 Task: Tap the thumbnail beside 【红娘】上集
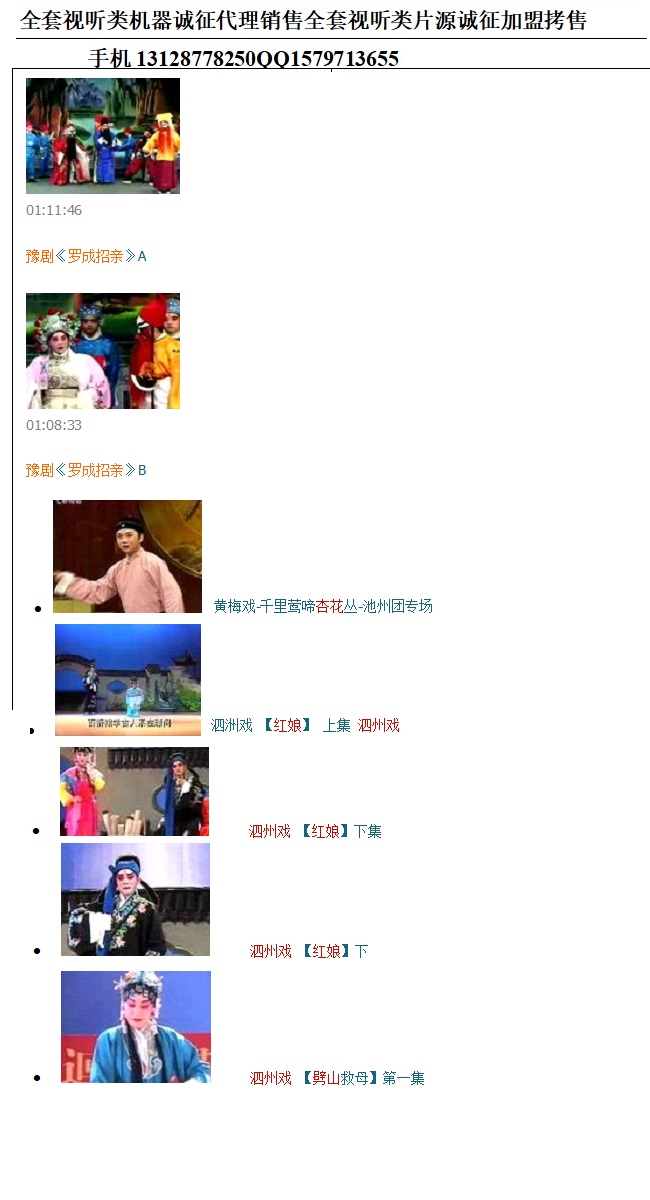[128, 680]
